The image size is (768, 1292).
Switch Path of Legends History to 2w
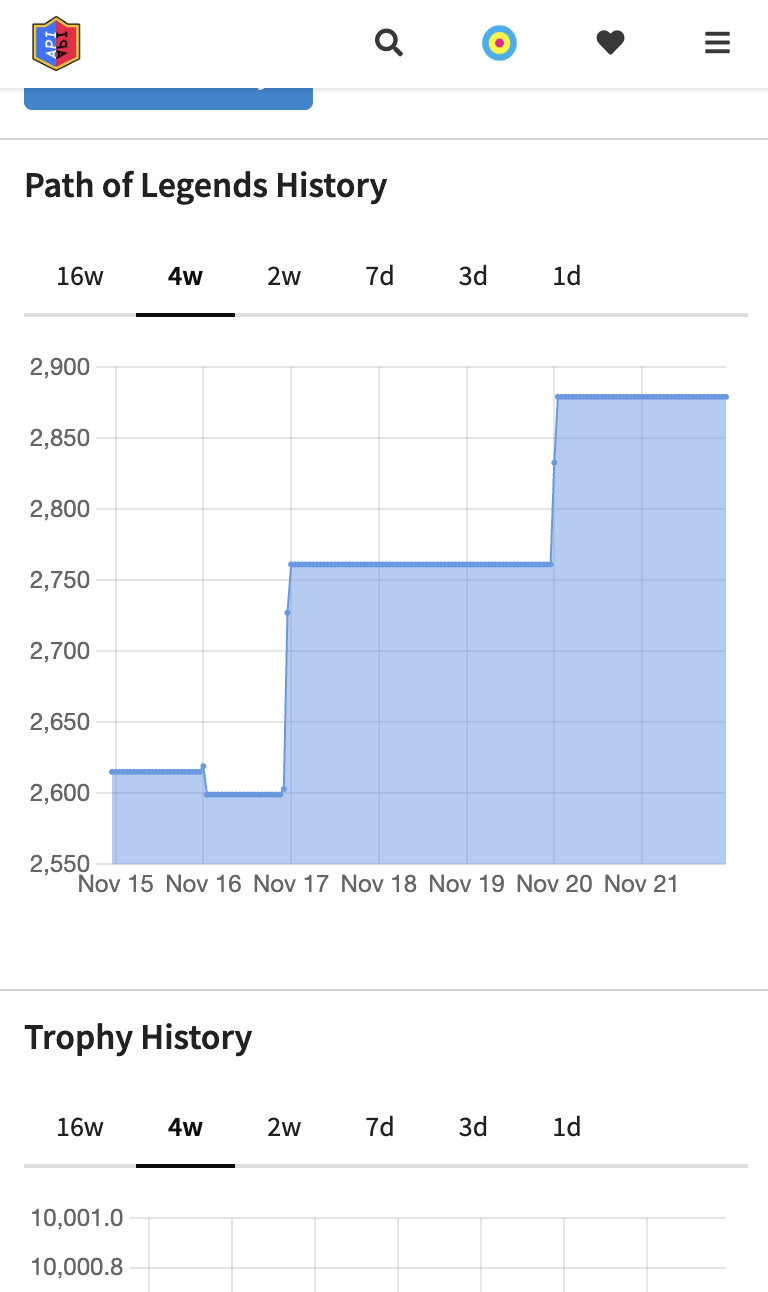point(284,276)
